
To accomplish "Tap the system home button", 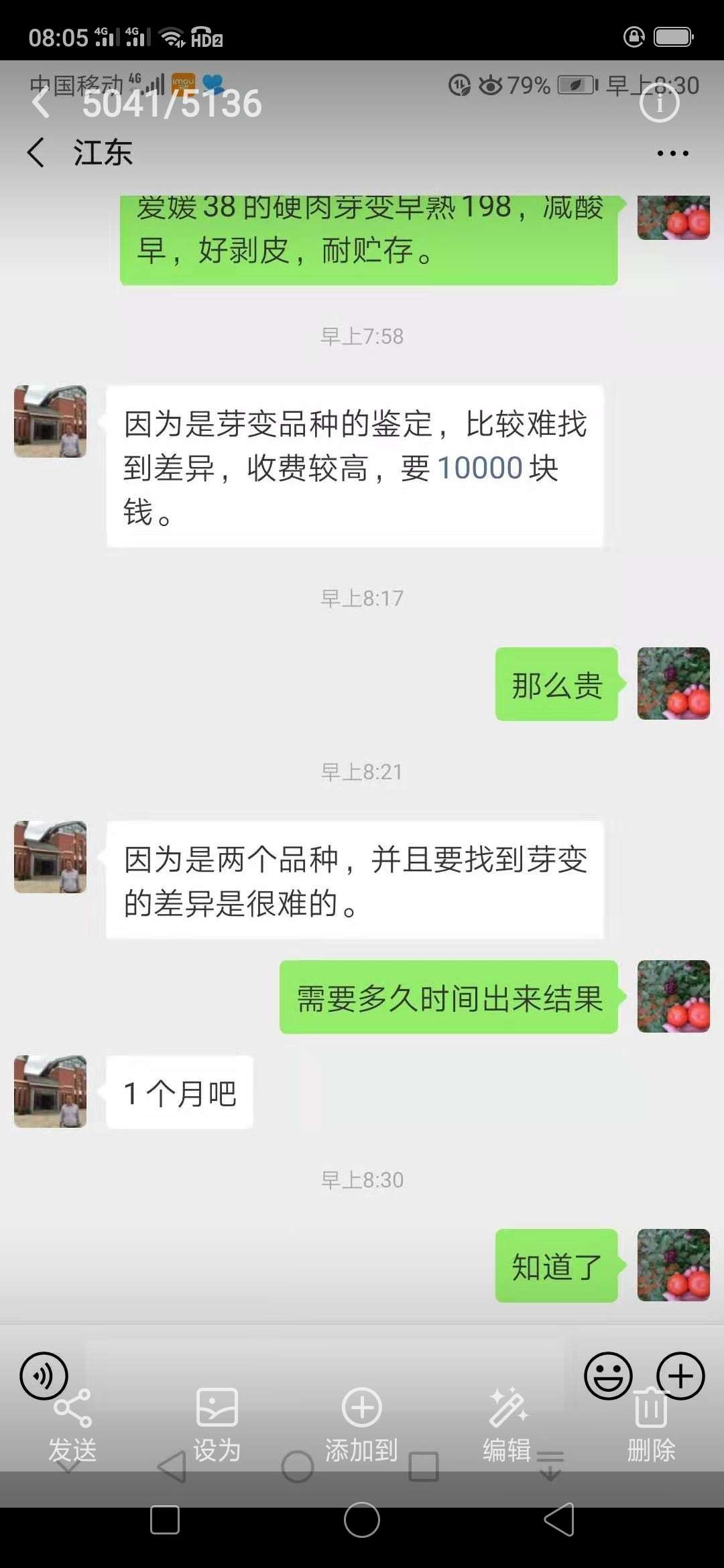I will 362,1520.
